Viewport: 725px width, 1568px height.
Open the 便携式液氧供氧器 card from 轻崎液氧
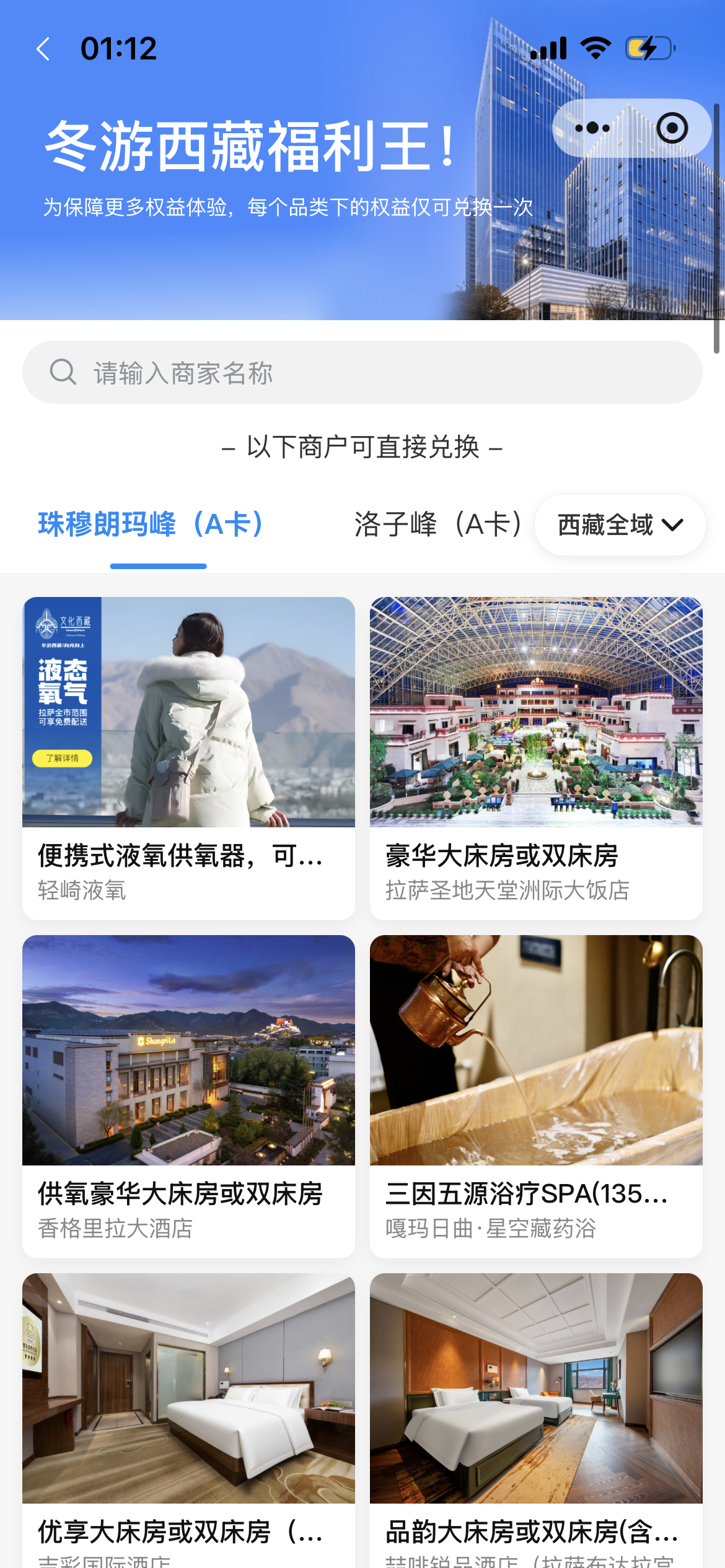point(188,757)
